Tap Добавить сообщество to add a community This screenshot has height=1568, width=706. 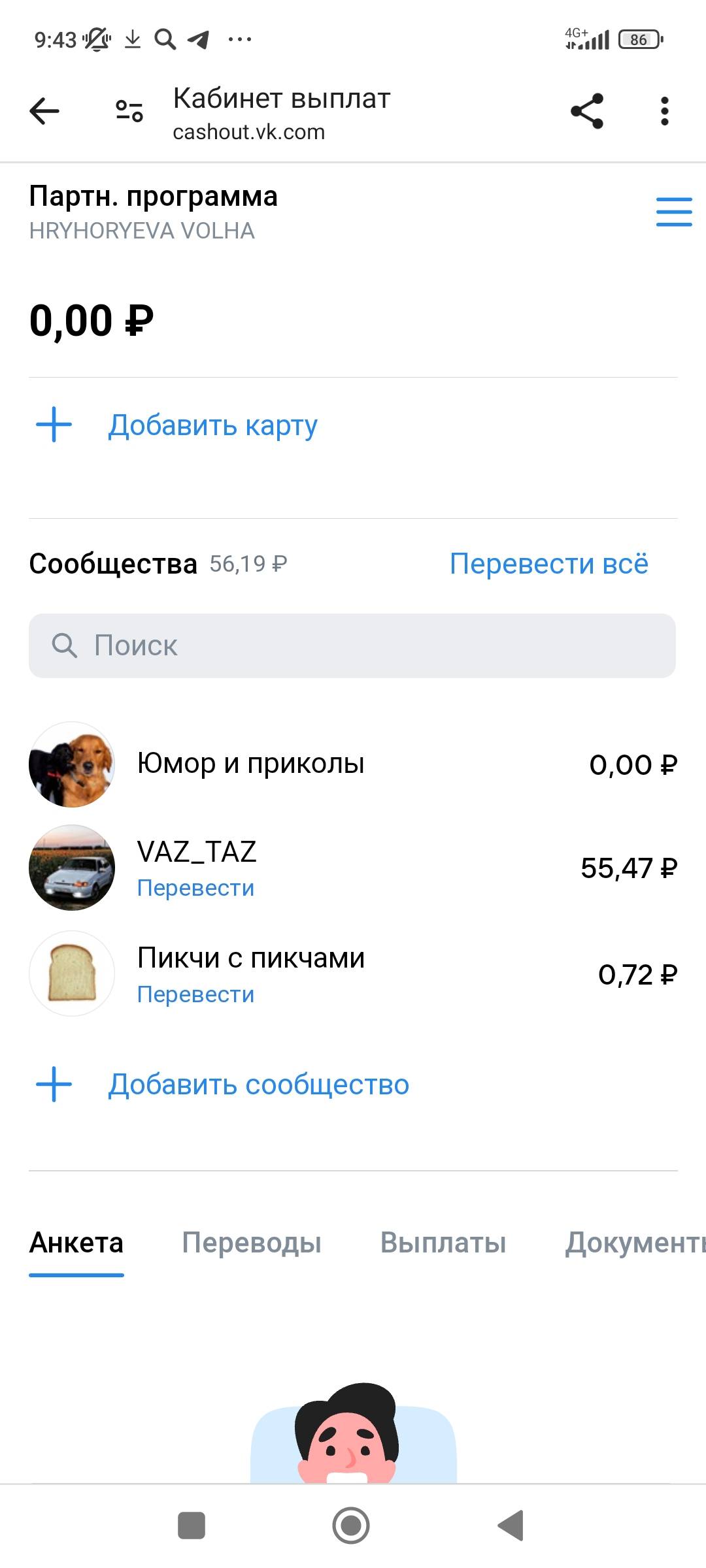(258, 1085)
